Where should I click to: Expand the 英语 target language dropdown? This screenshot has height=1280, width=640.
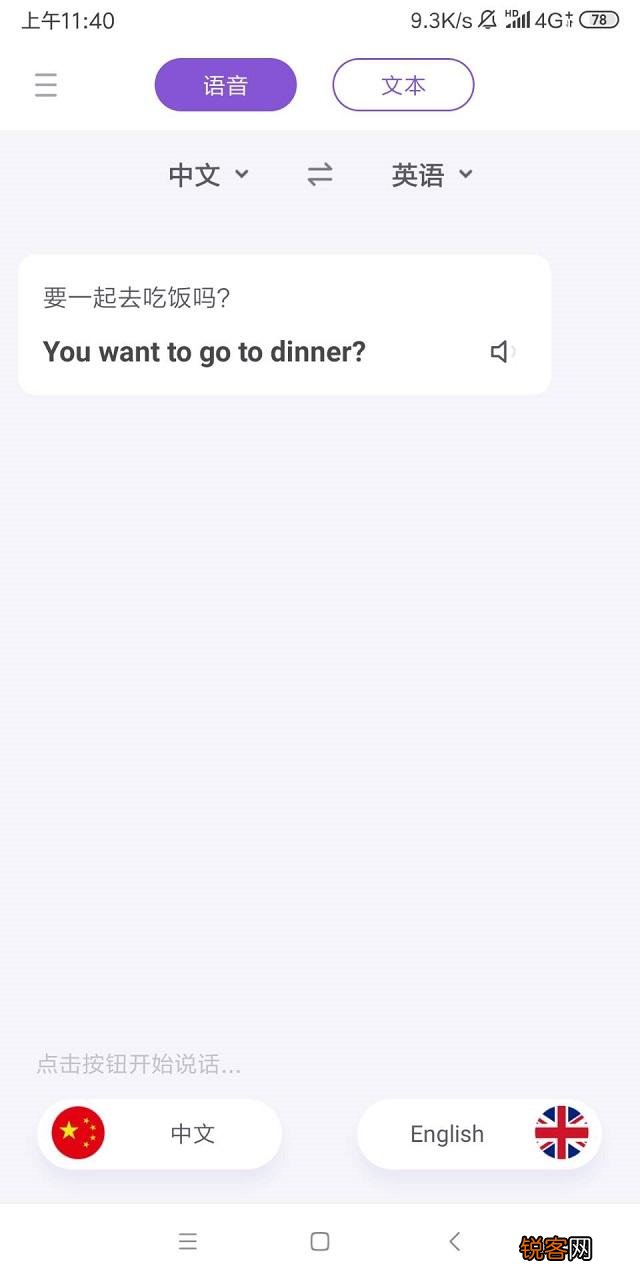coord(432,175)
